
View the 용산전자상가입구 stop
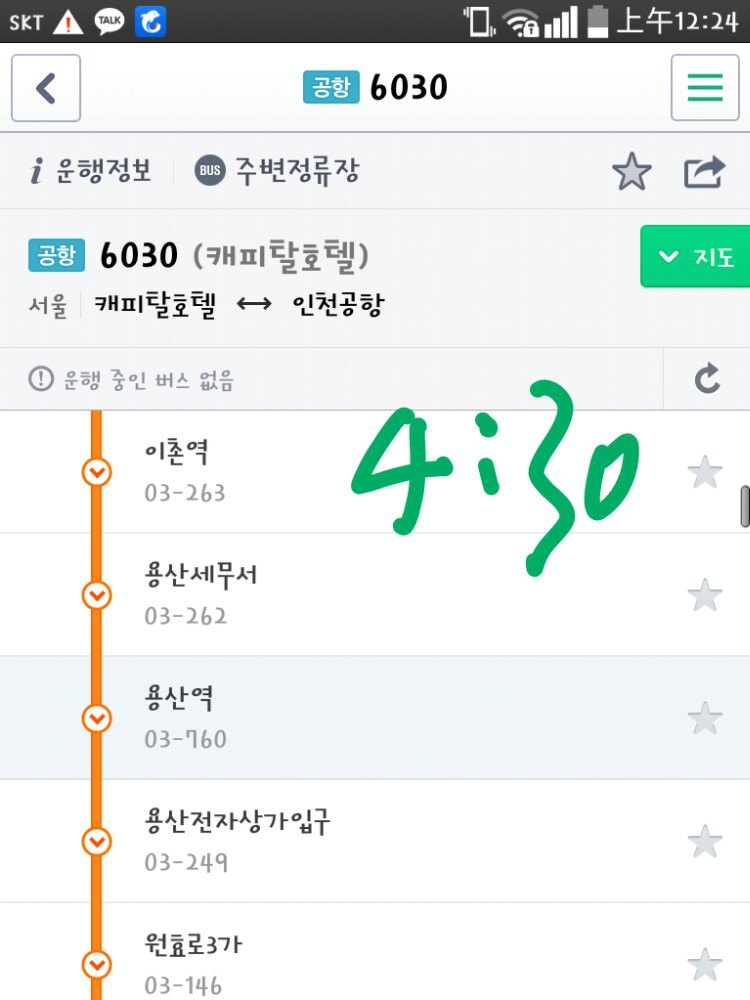[x=375, y=841]
